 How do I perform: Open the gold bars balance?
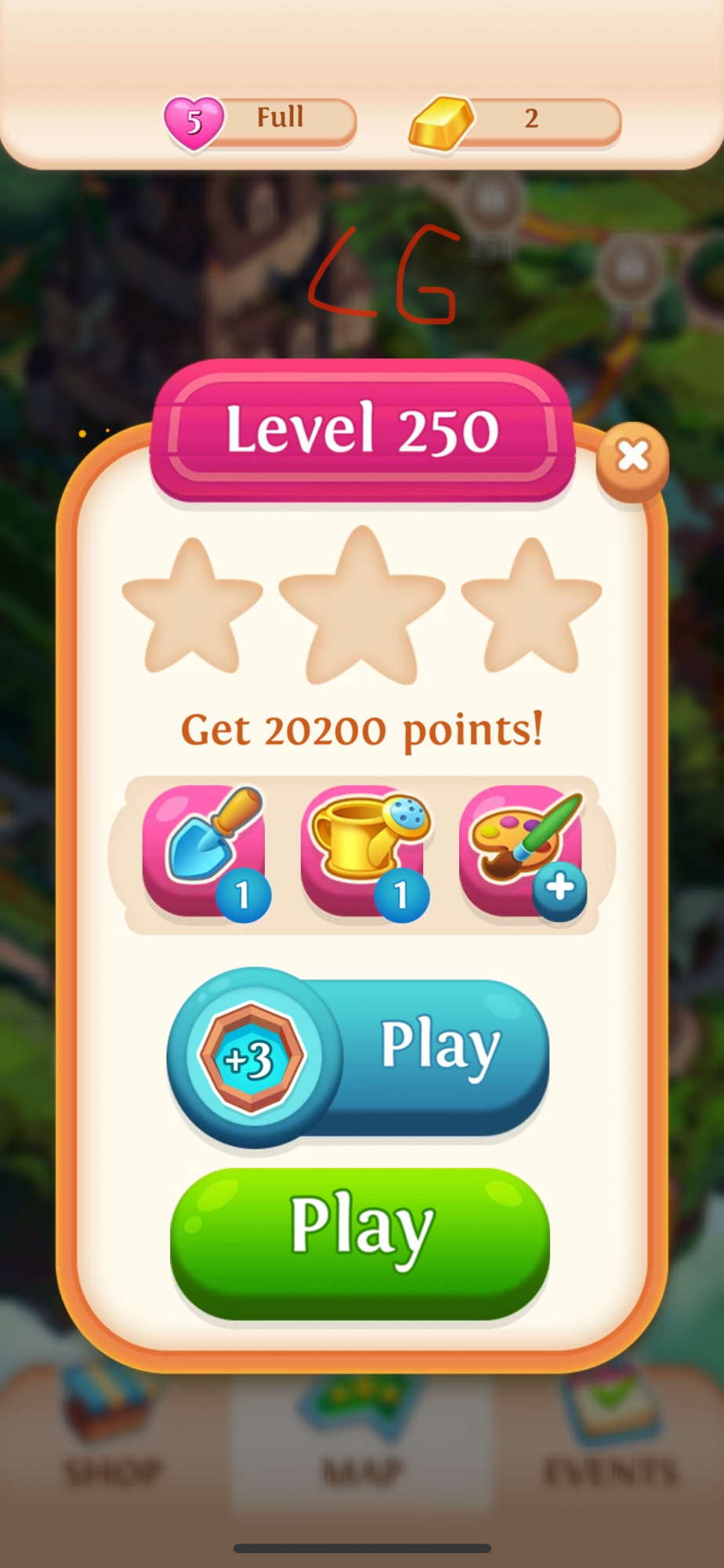point(515,121)
